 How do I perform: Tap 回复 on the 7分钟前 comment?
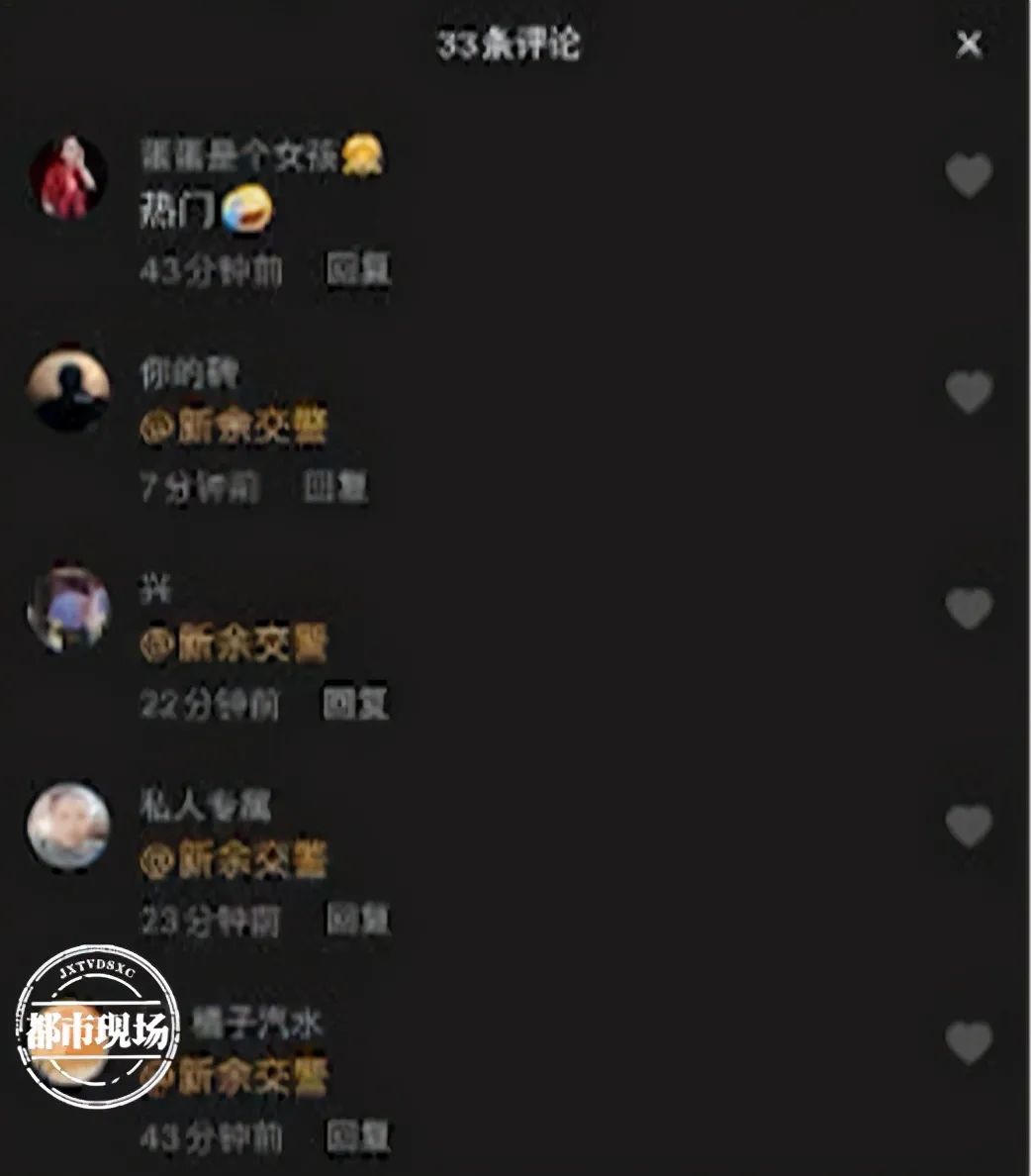click(x=334, y=486)
